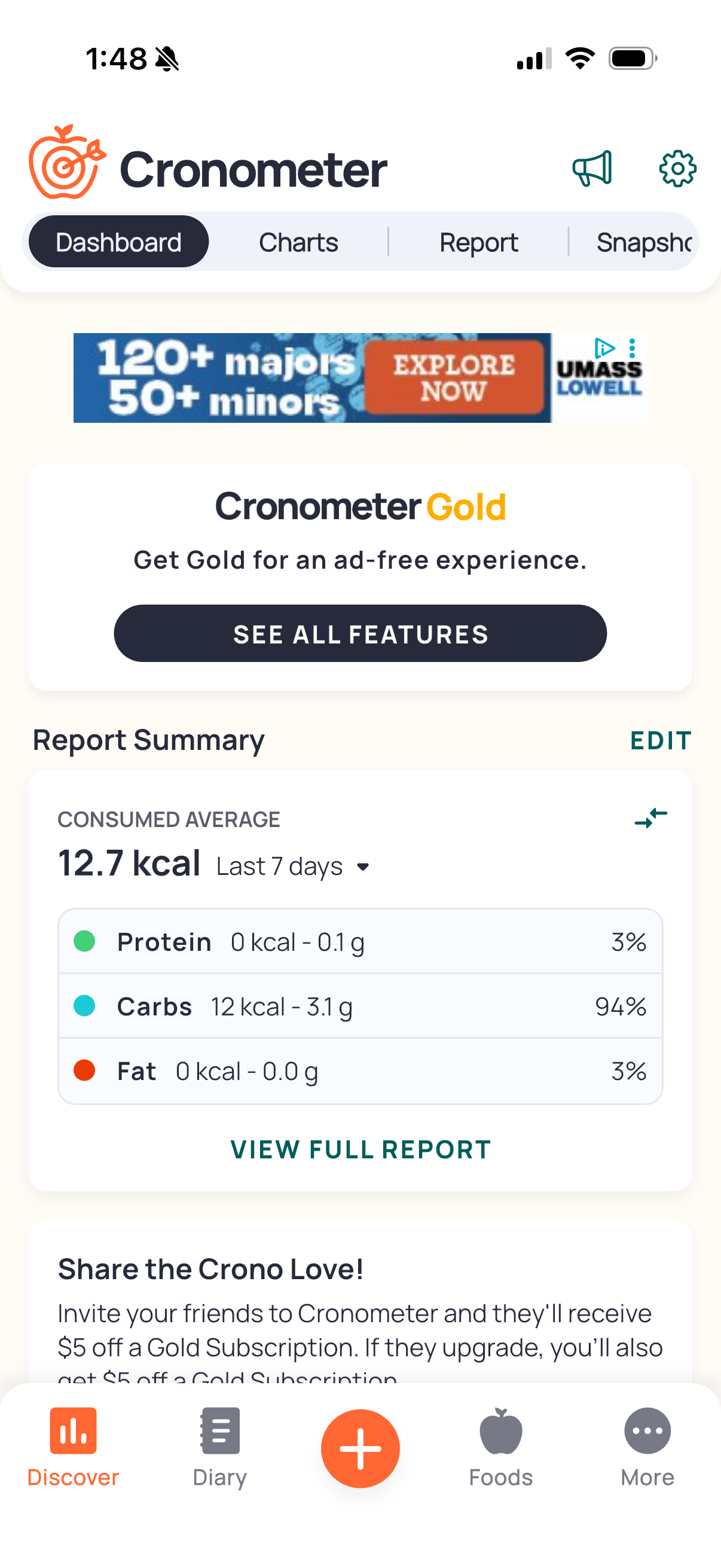Screen dimensions: 721x1568
Task: Edit the Report Summary section
Action: point(660,741)
